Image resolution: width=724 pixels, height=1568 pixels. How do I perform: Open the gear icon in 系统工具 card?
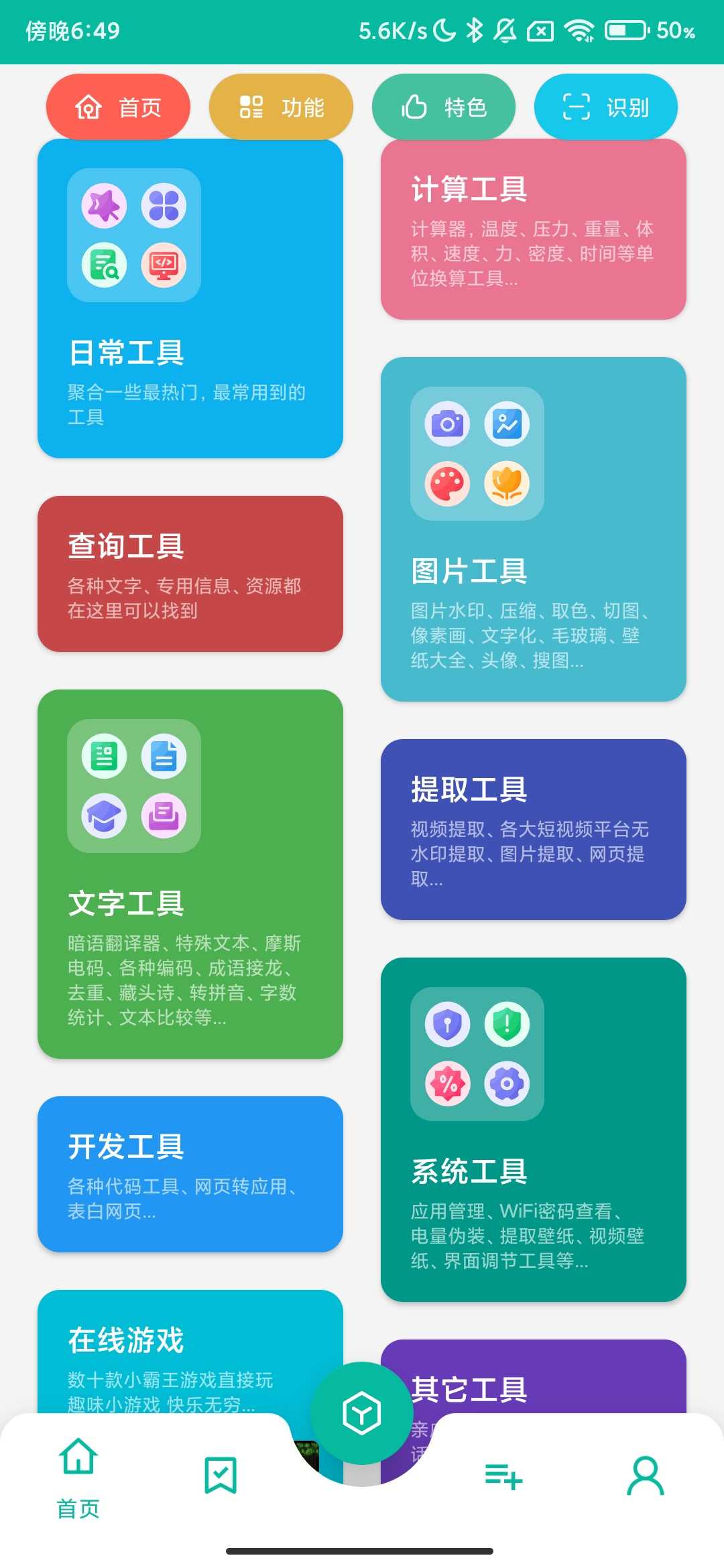pos(507,1084)
